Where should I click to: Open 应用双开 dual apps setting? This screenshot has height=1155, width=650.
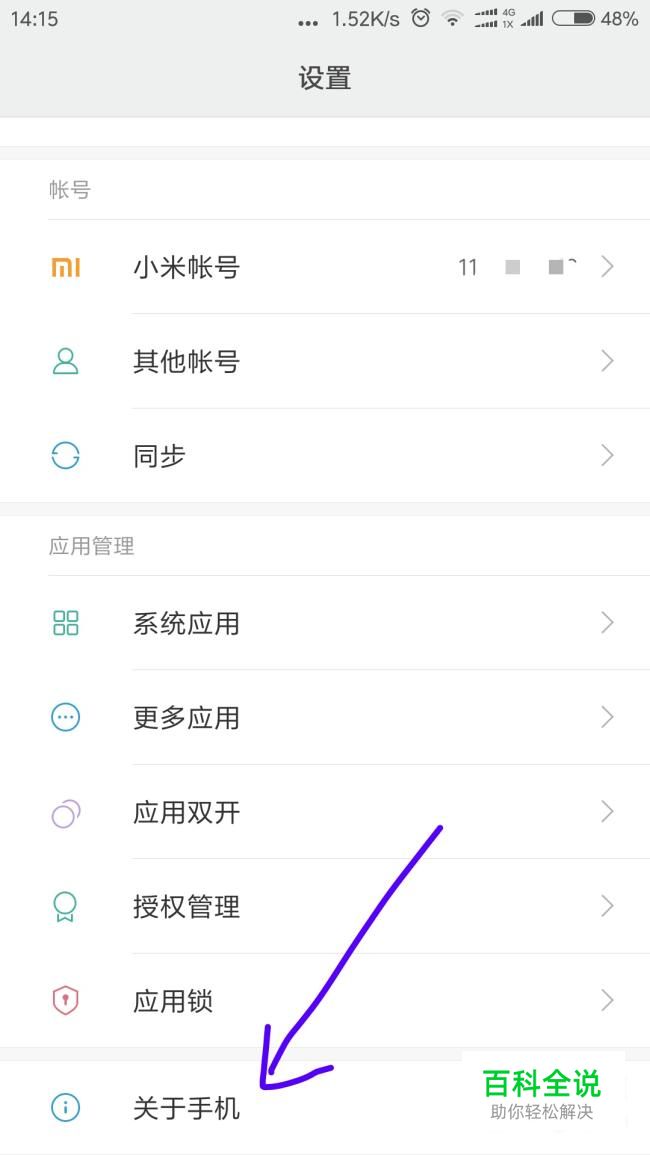tap(325, 812)
